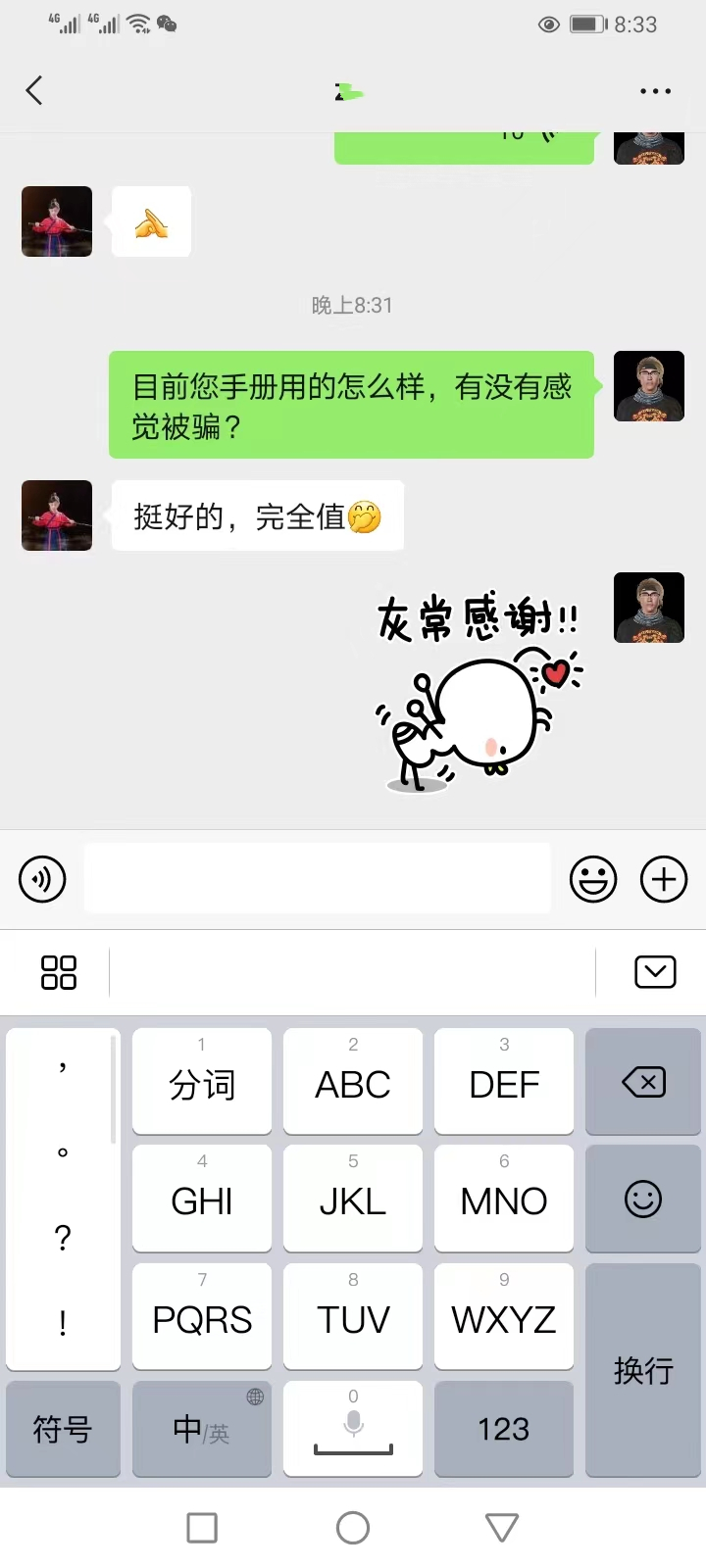Viewport: 706px width, 1568px height.
Task: Tap the backspace key
Action: (643, 1082)
